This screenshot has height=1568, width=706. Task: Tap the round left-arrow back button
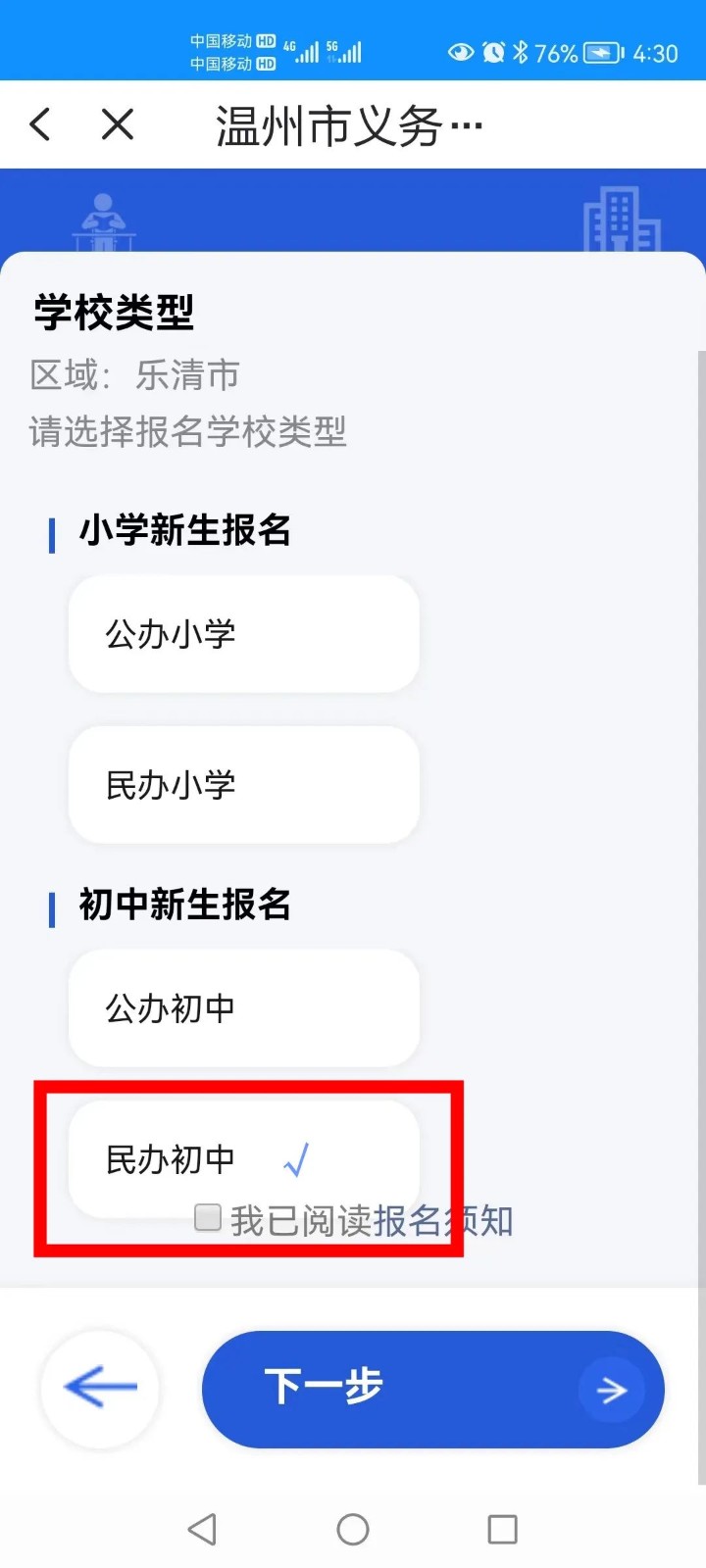pyautogui.click(x=100, y=1389)
